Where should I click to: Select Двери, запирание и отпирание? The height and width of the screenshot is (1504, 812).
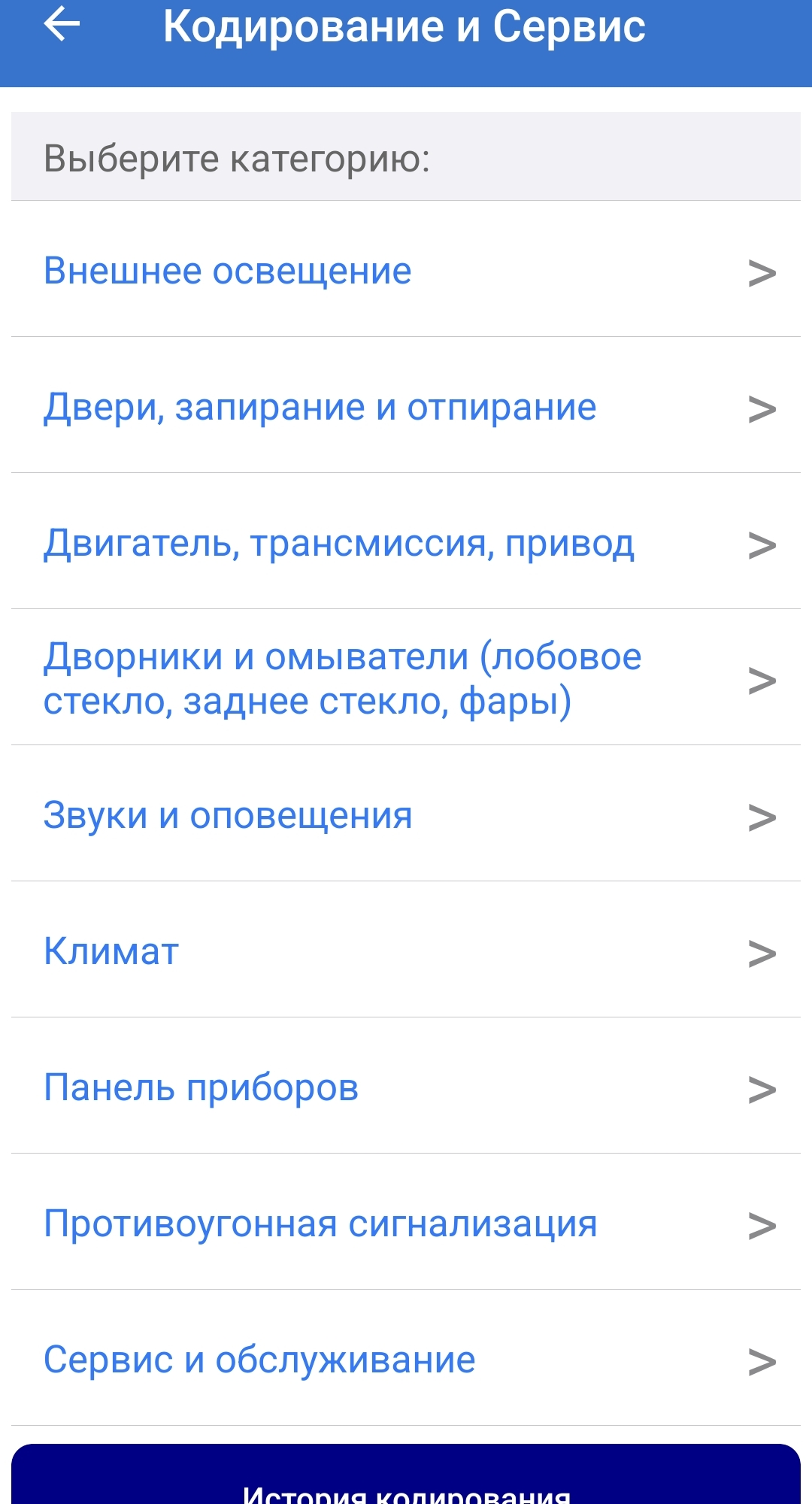(406, 407)
